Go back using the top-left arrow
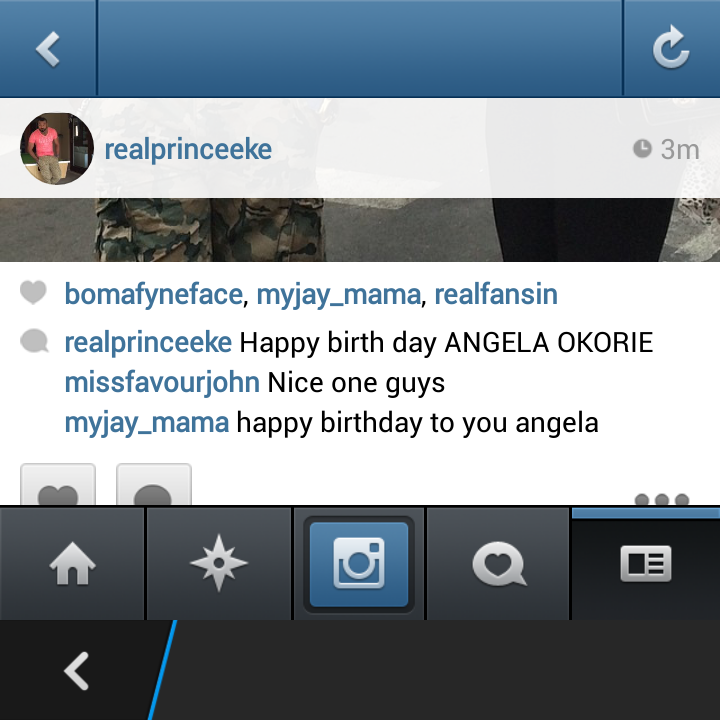Viewport: 720px width, 720px height. click(x=47, y=48)
